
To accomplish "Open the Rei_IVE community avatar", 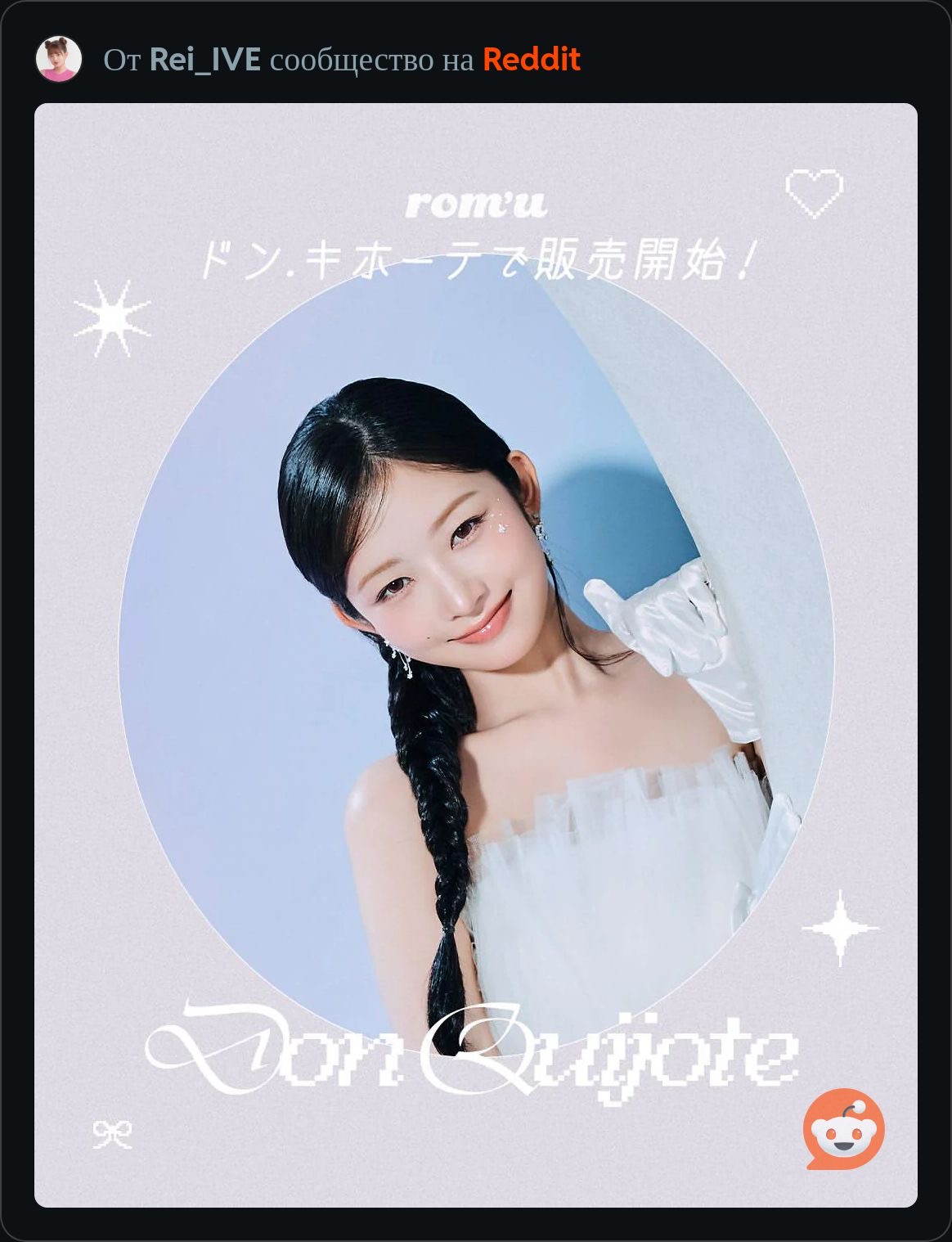I will point(59,59).
